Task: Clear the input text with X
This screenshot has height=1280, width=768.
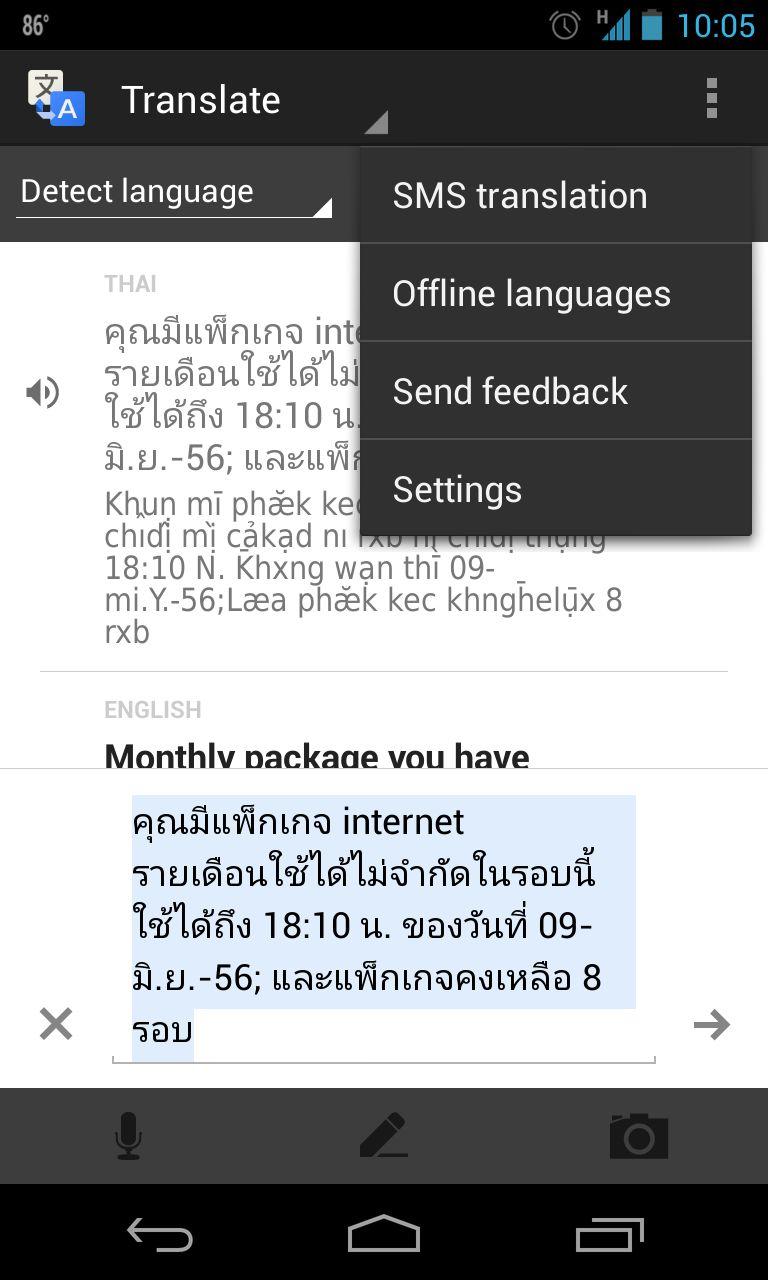Action: [56, 1024]
